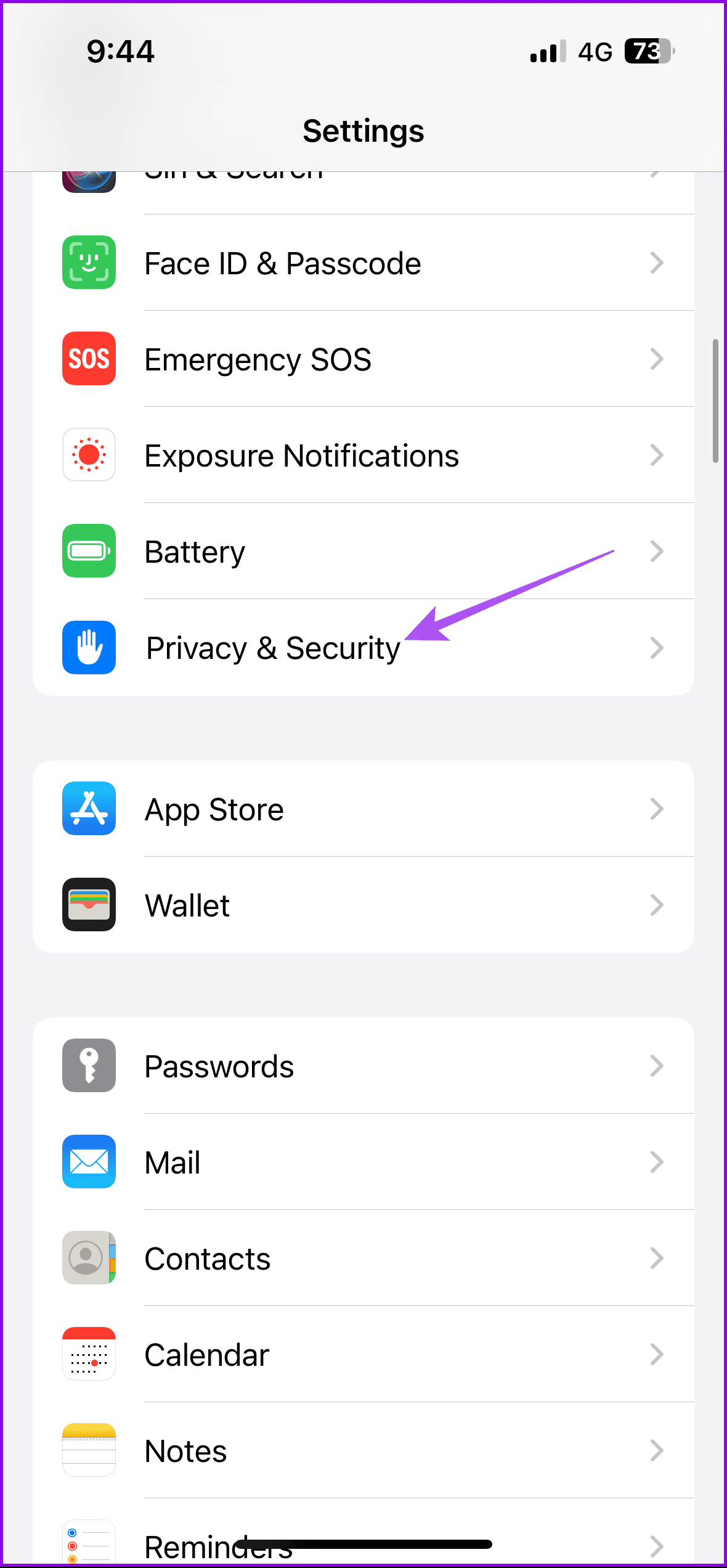Open Passwords via the key icon

click(89, 1066)
